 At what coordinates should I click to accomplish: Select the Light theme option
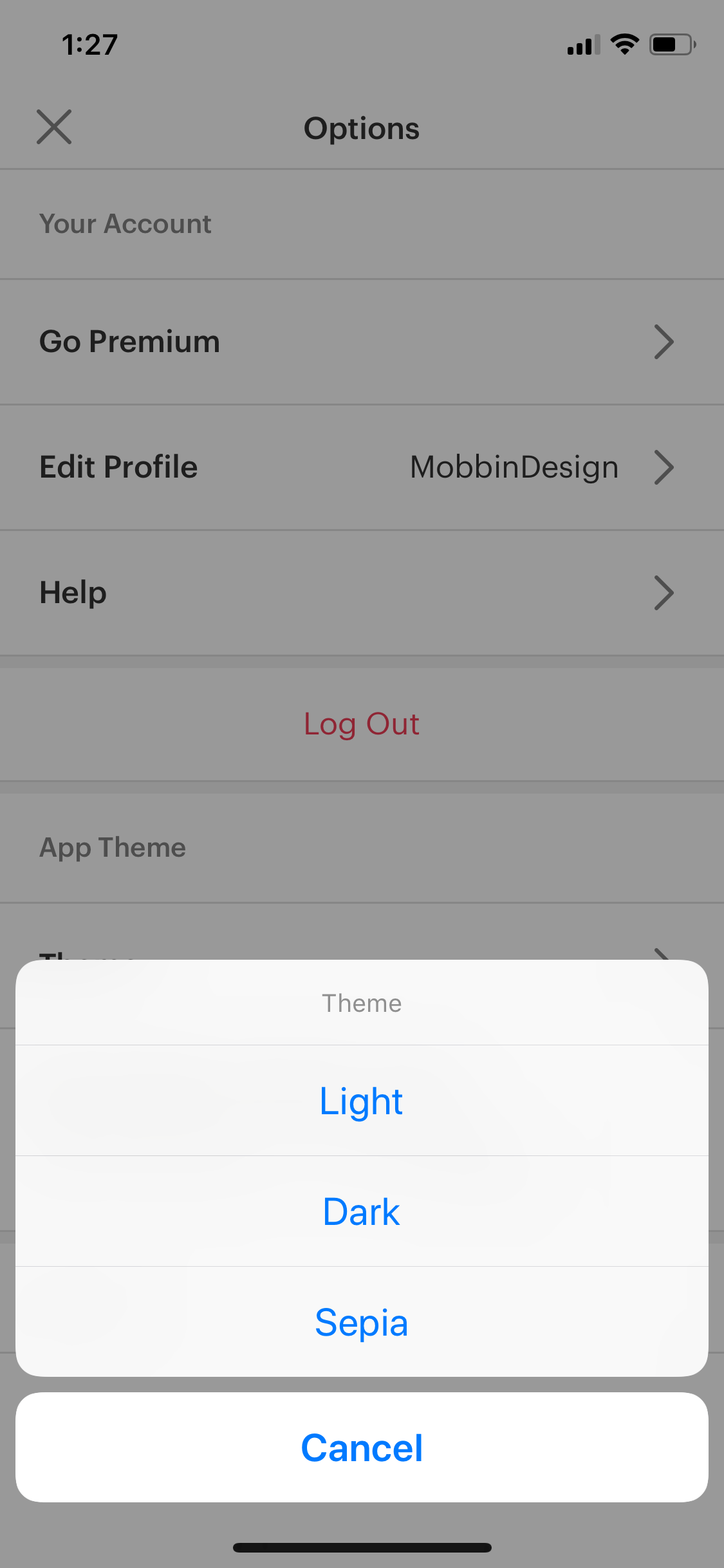coord(362,1101)
